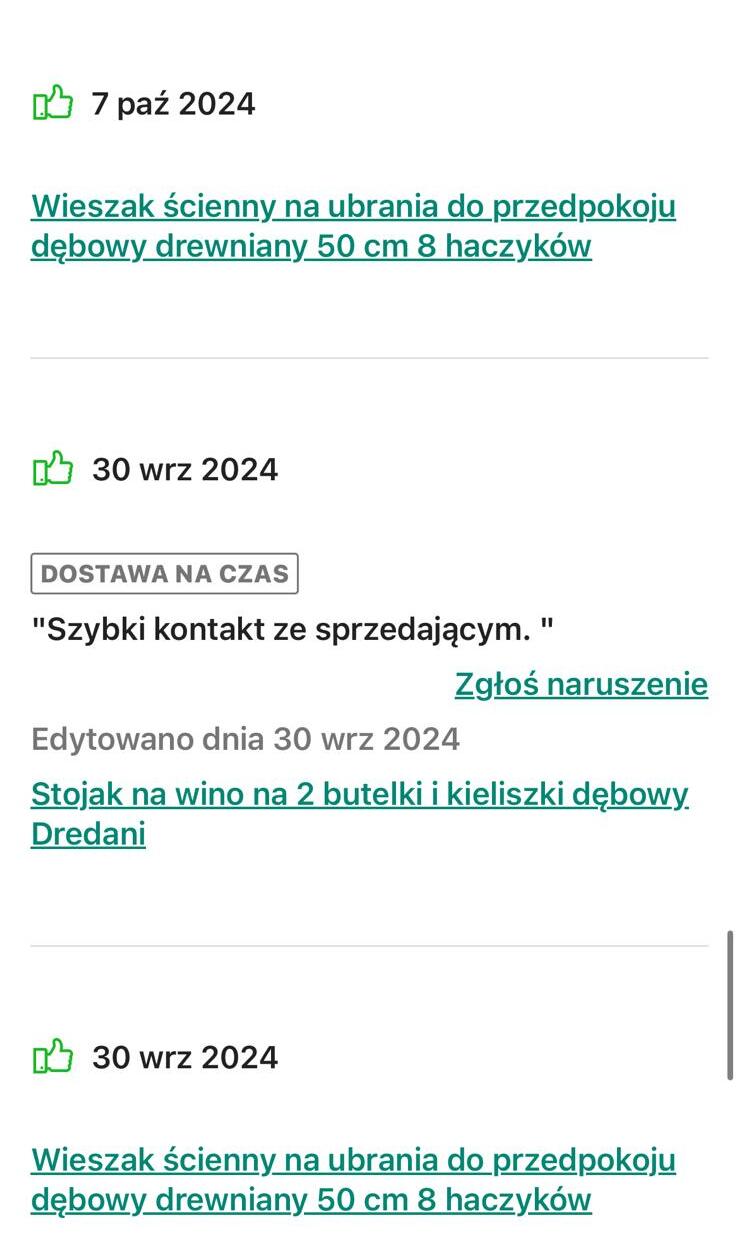Screen dimensions: 739x1243
Task: Open the first Wieszak ścienny na ubrania product link
Action: coord(354,225)
